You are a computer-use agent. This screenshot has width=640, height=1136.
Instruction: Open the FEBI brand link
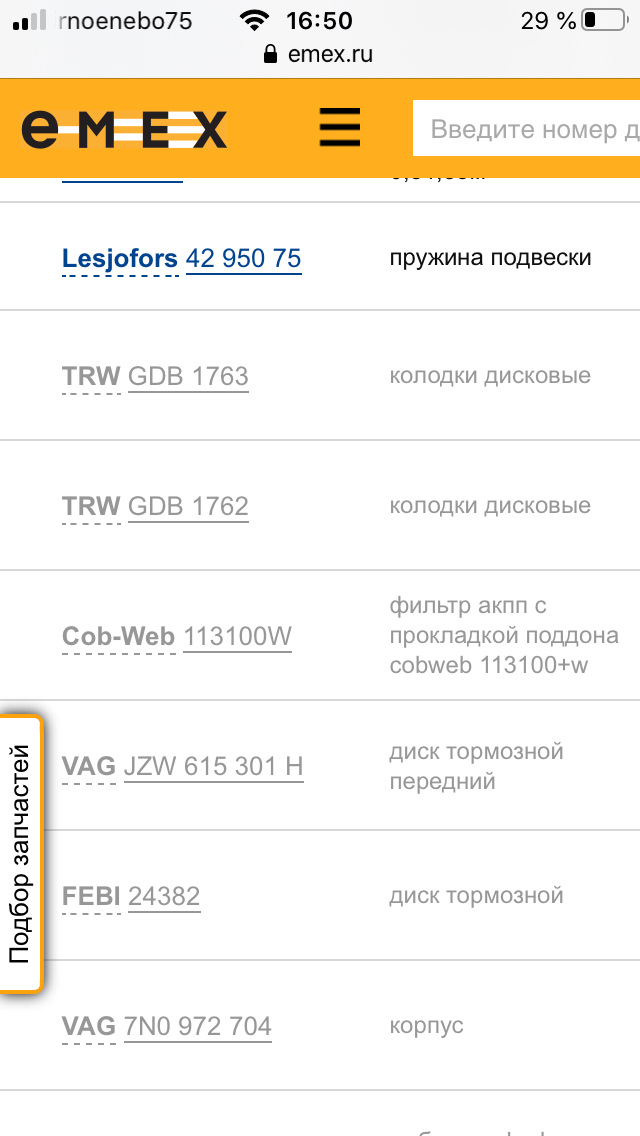pyautogui.click(x=91, y=896)
